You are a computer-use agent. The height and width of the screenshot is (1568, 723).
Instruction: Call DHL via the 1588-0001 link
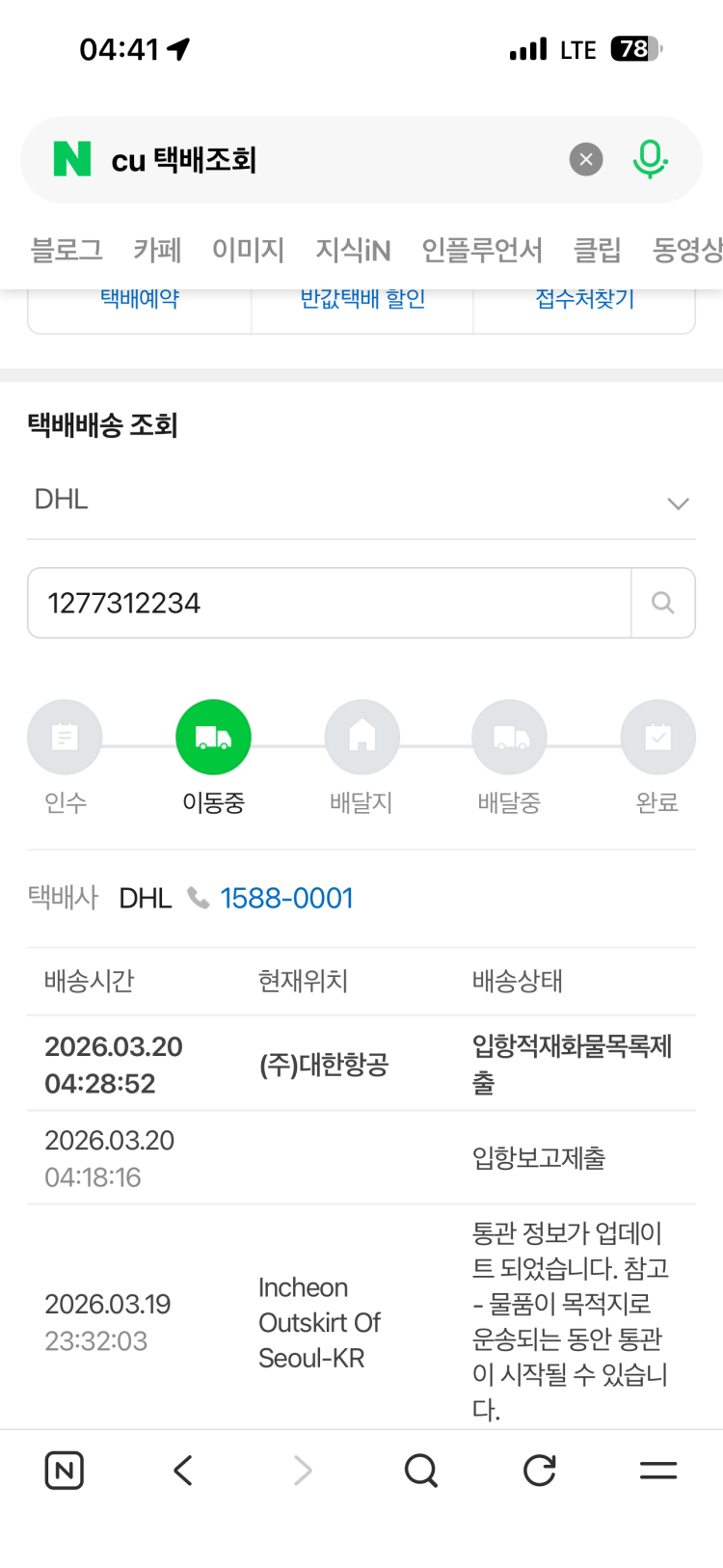click(285, 898)
